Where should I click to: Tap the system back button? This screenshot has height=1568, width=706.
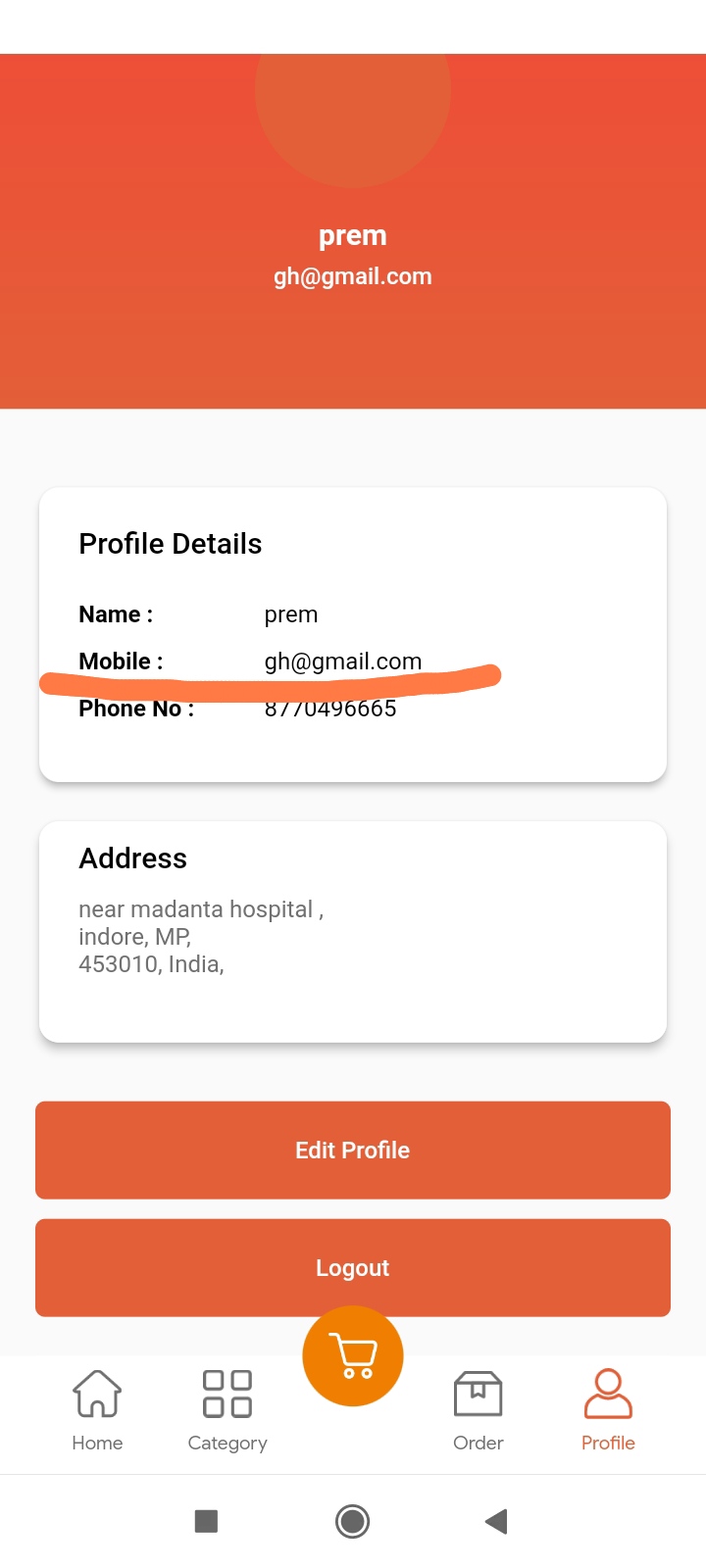pos(496,1521)
